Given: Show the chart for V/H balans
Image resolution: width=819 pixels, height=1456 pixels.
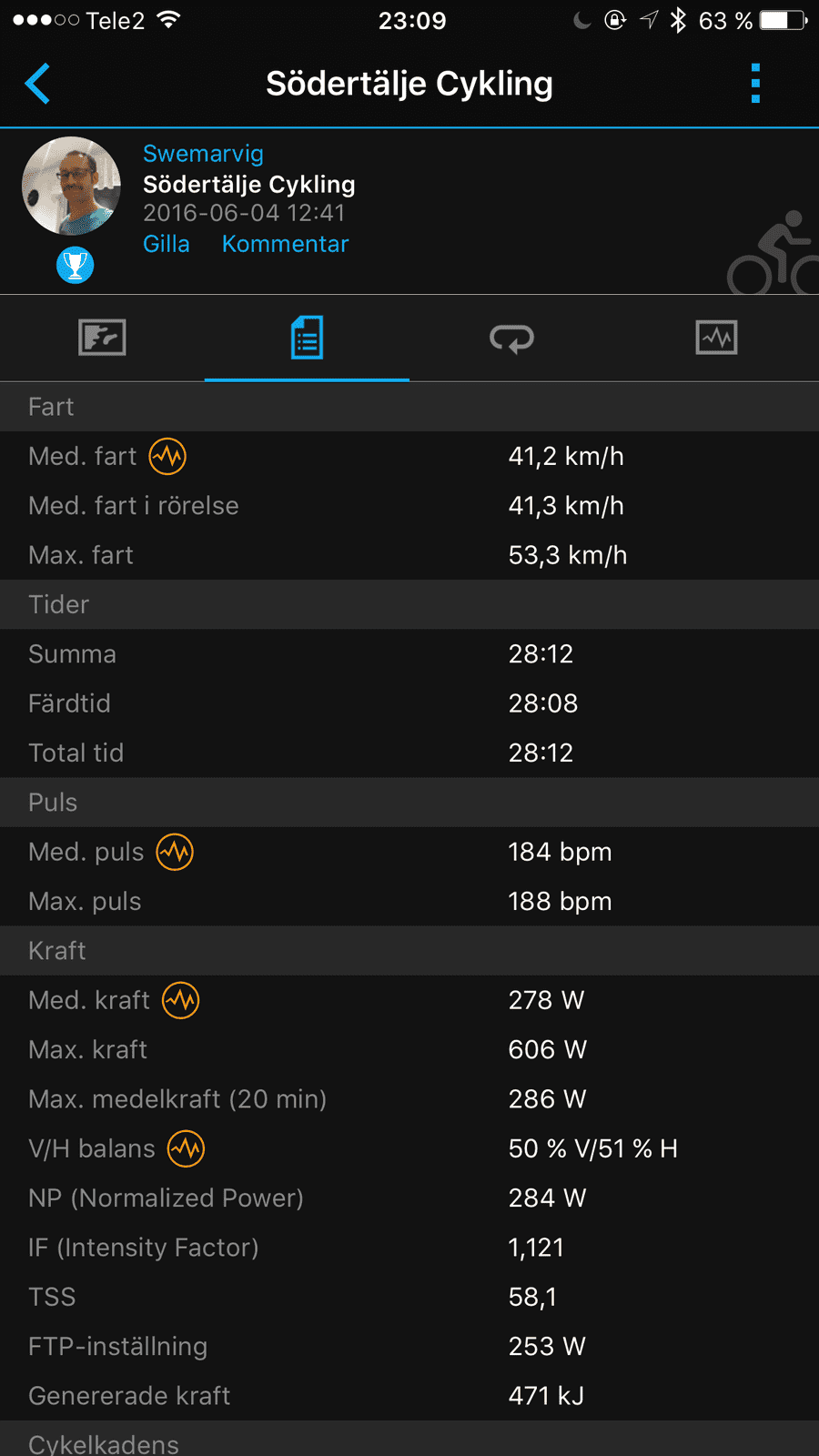Looking at the screenshot, I should tap(187, 1148).
